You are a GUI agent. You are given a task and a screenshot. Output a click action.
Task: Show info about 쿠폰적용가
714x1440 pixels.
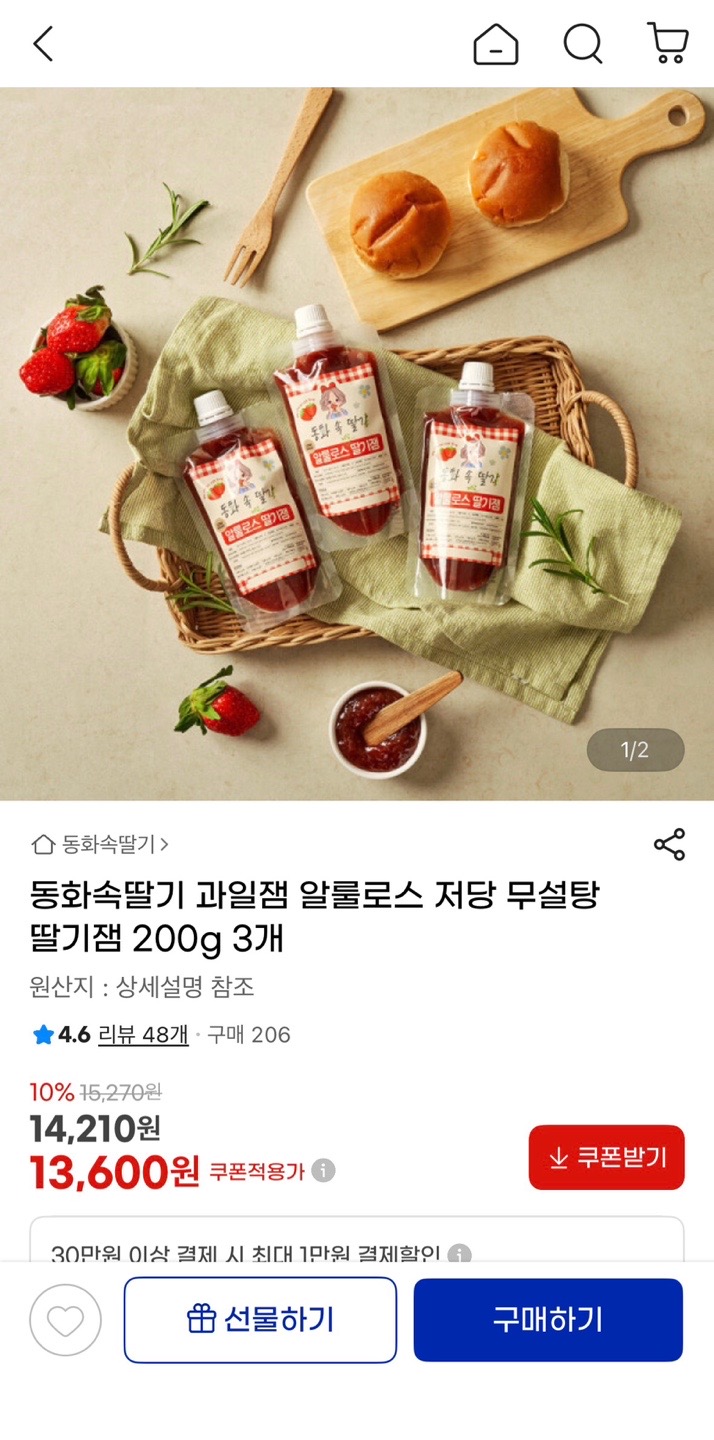point(323,1171)
